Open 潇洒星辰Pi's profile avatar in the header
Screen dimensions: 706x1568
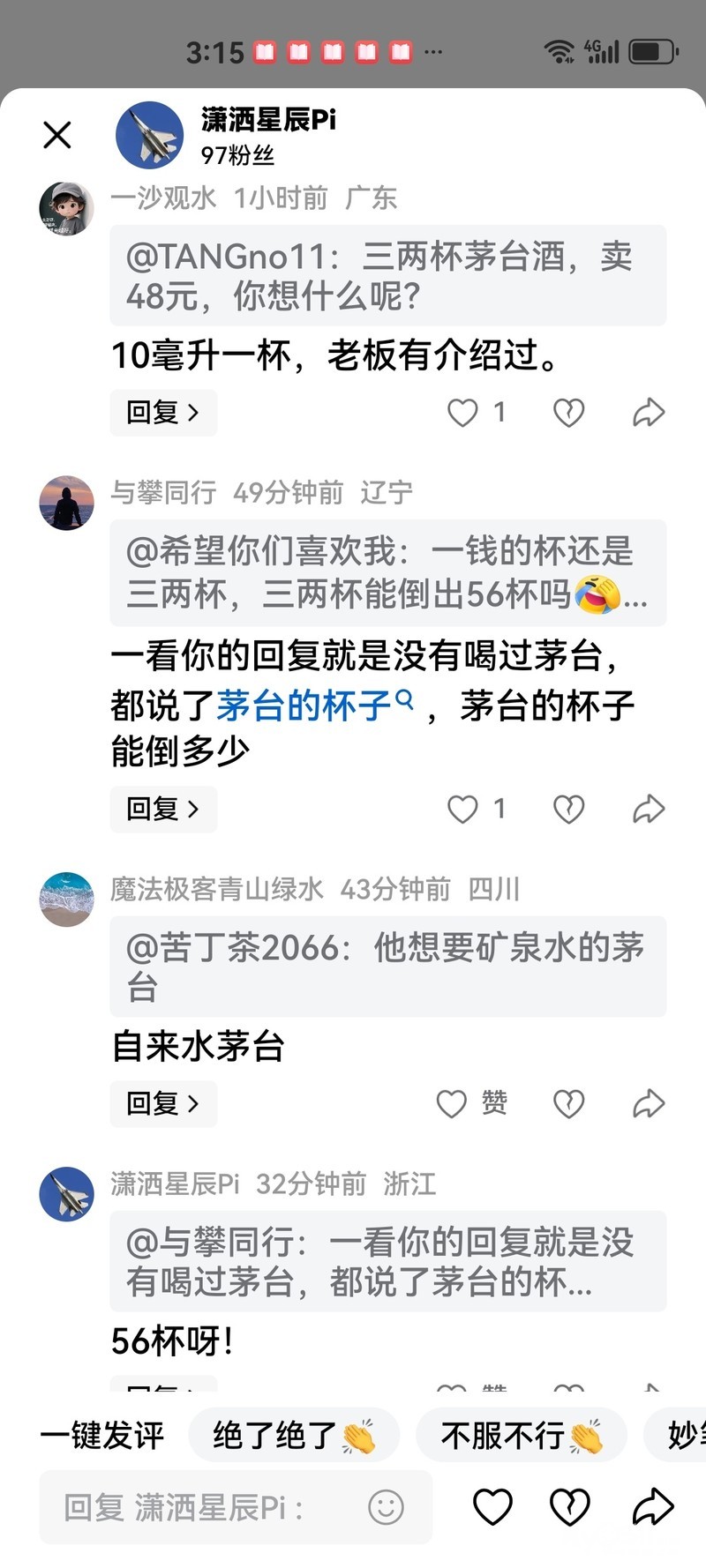[x=149, y=135]
